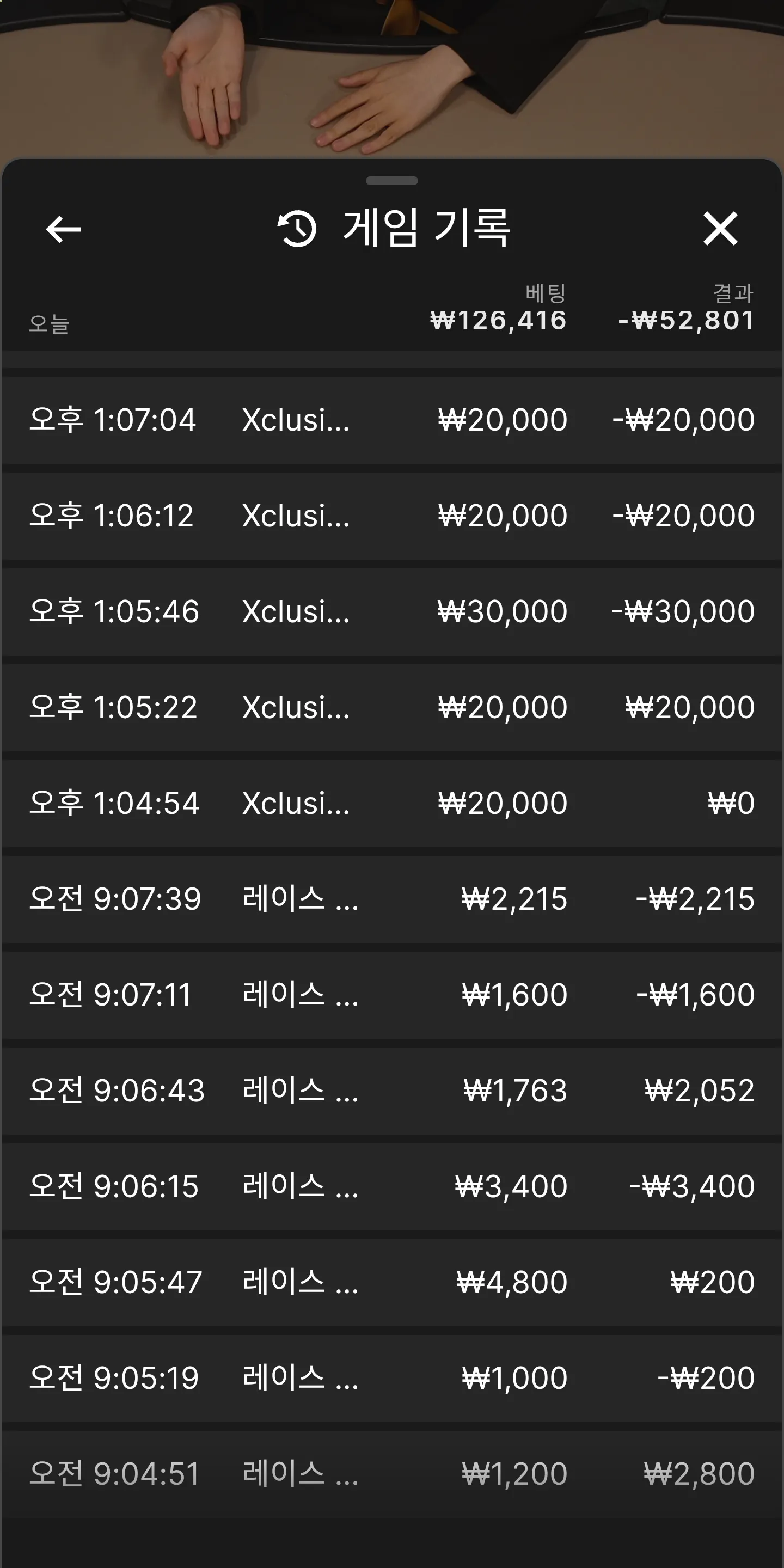The width and height of the screenshot is (784, 1568).
Task: Open the 오전 9:07:39 레이스 record
Action: pos(392,899)
